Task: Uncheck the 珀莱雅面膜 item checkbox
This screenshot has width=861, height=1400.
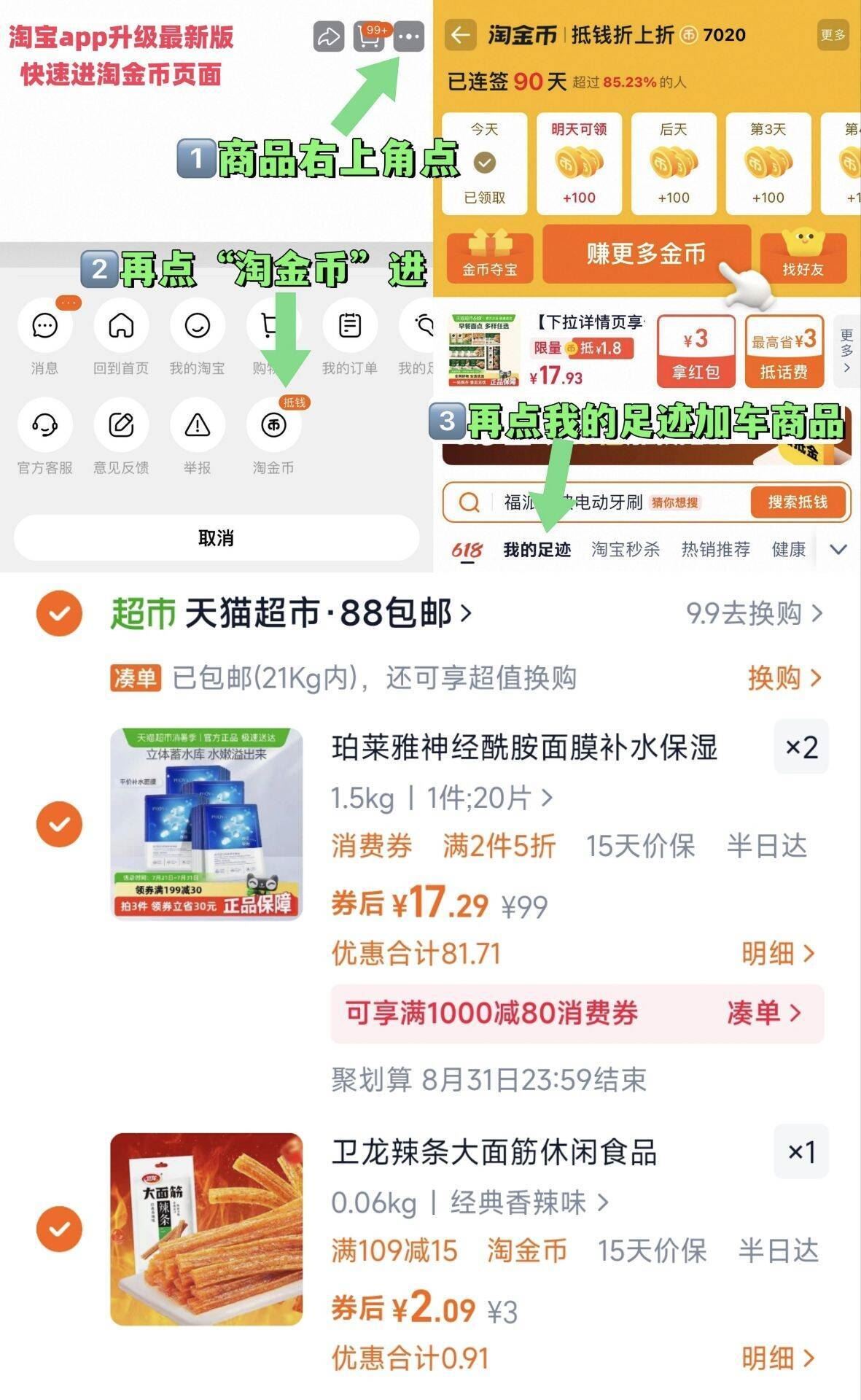Action: 58,824
